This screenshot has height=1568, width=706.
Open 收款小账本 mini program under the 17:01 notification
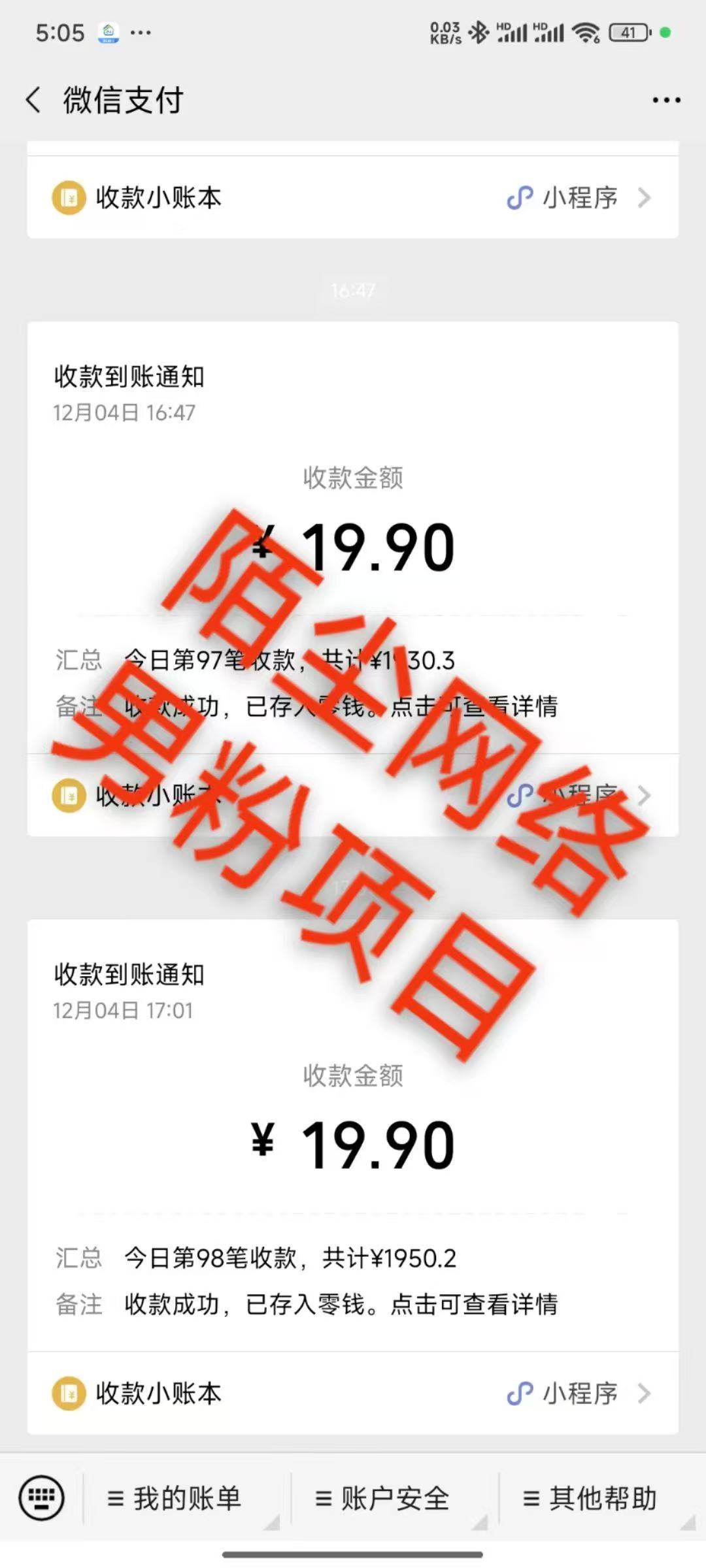pos(353,1394)
